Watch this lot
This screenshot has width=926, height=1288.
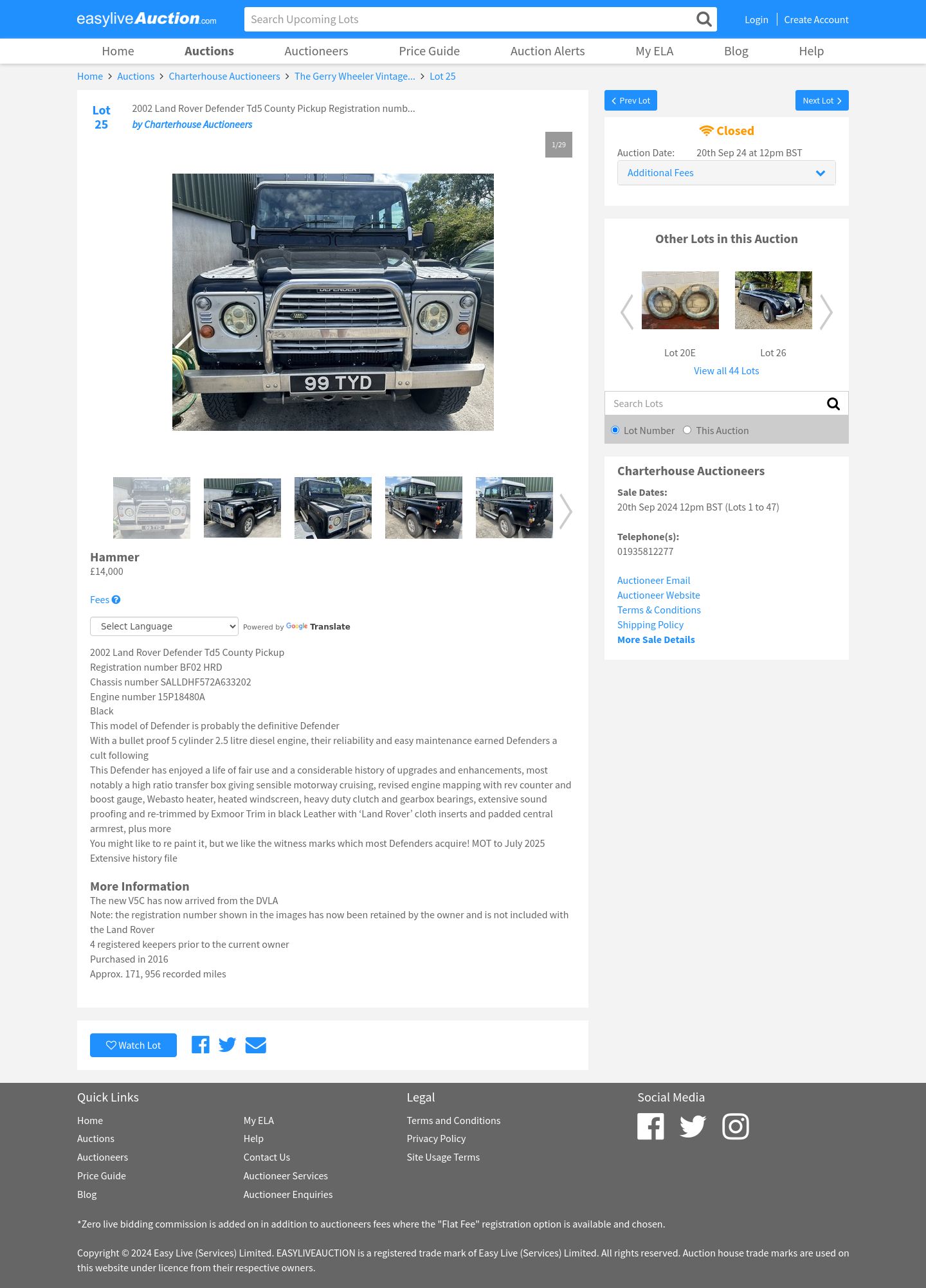pos(133,1046)
